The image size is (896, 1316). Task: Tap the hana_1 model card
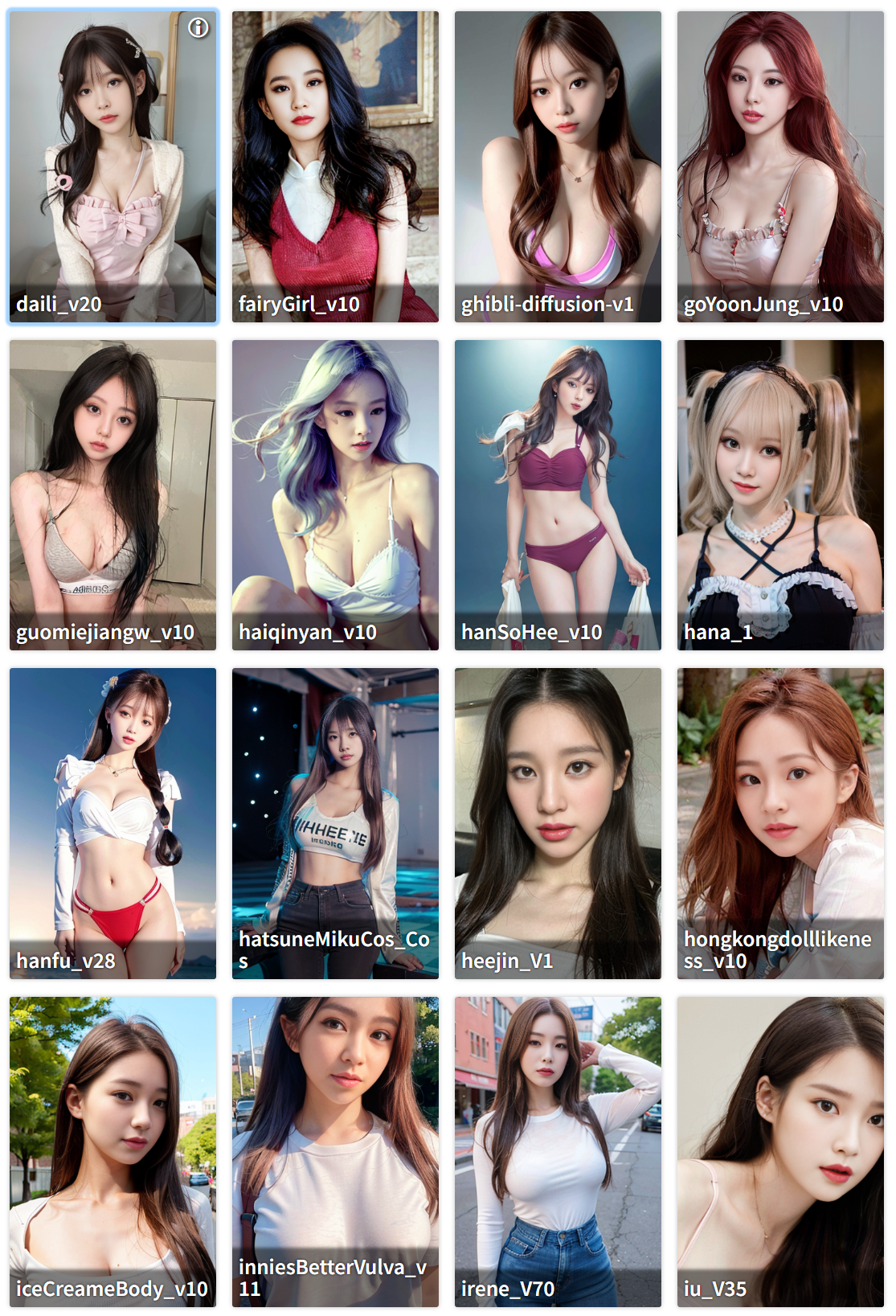(780, 494)
